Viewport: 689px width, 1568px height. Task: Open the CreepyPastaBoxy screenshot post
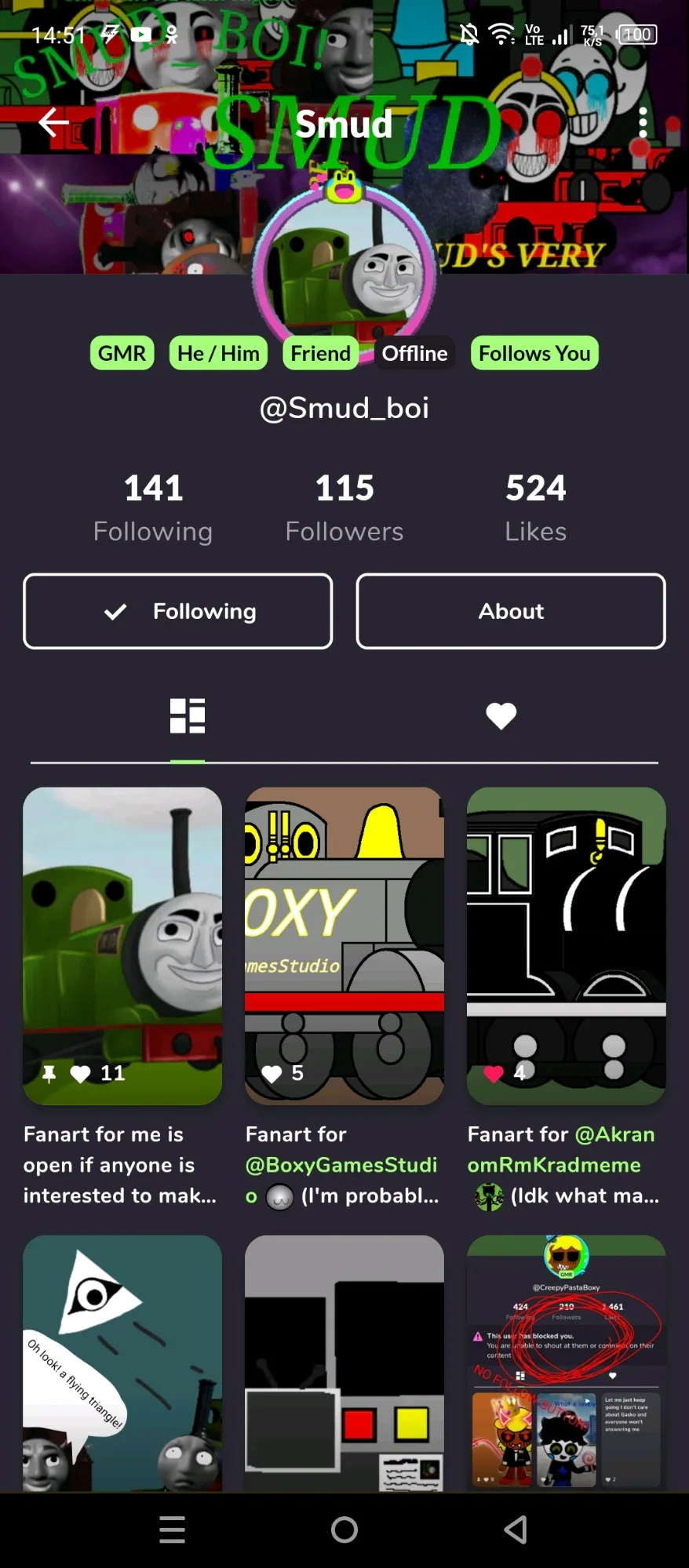point(567,1363)
